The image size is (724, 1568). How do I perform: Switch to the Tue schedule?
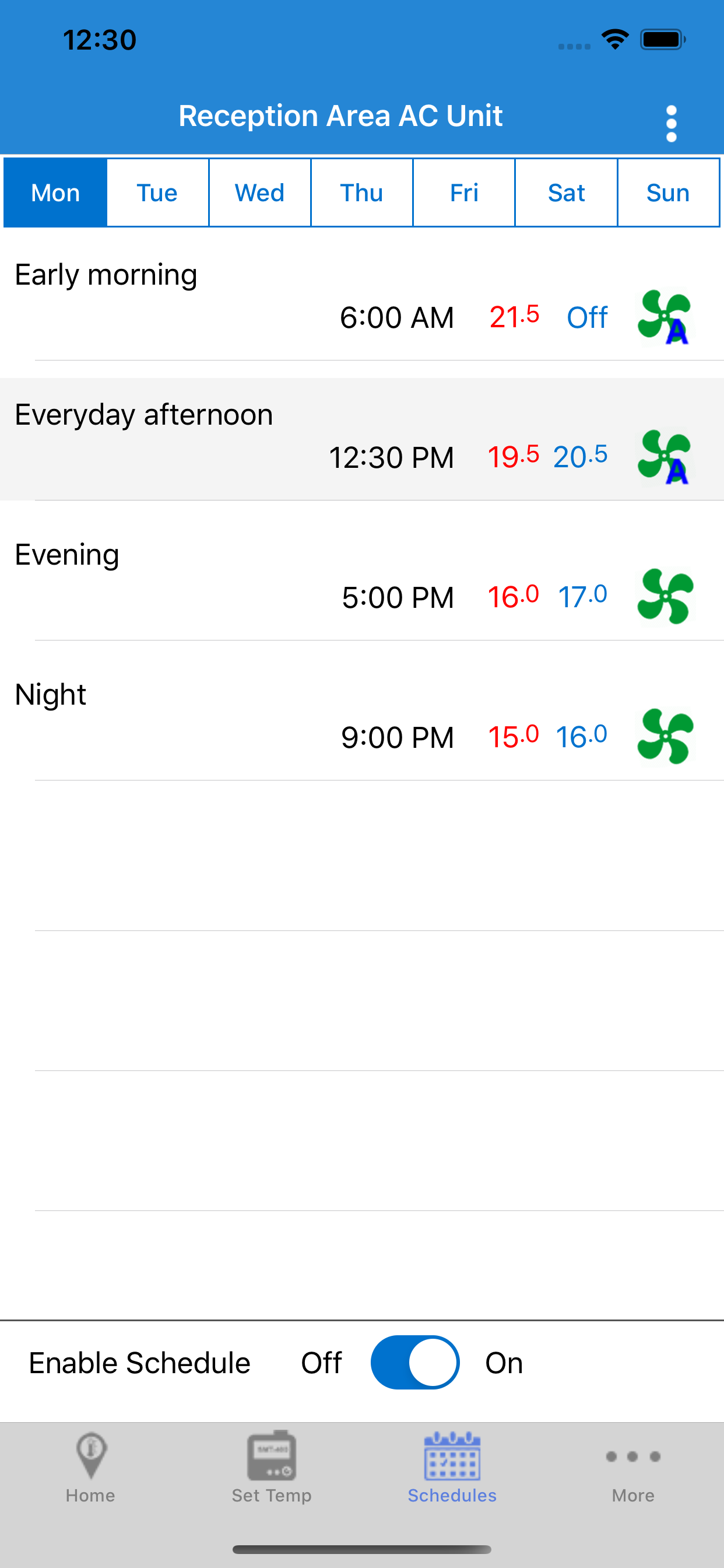tap(157, 193)
